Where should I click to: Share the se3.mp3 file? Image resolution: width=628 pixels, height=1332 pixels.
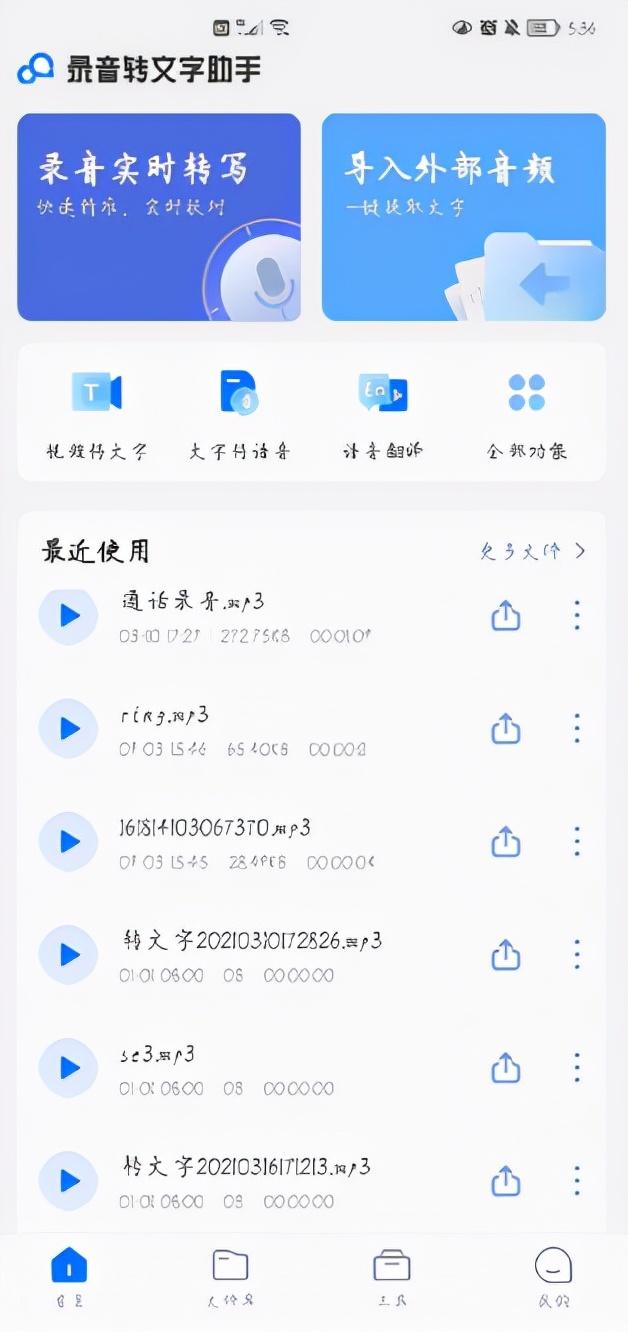click(x=506, y=1068)
